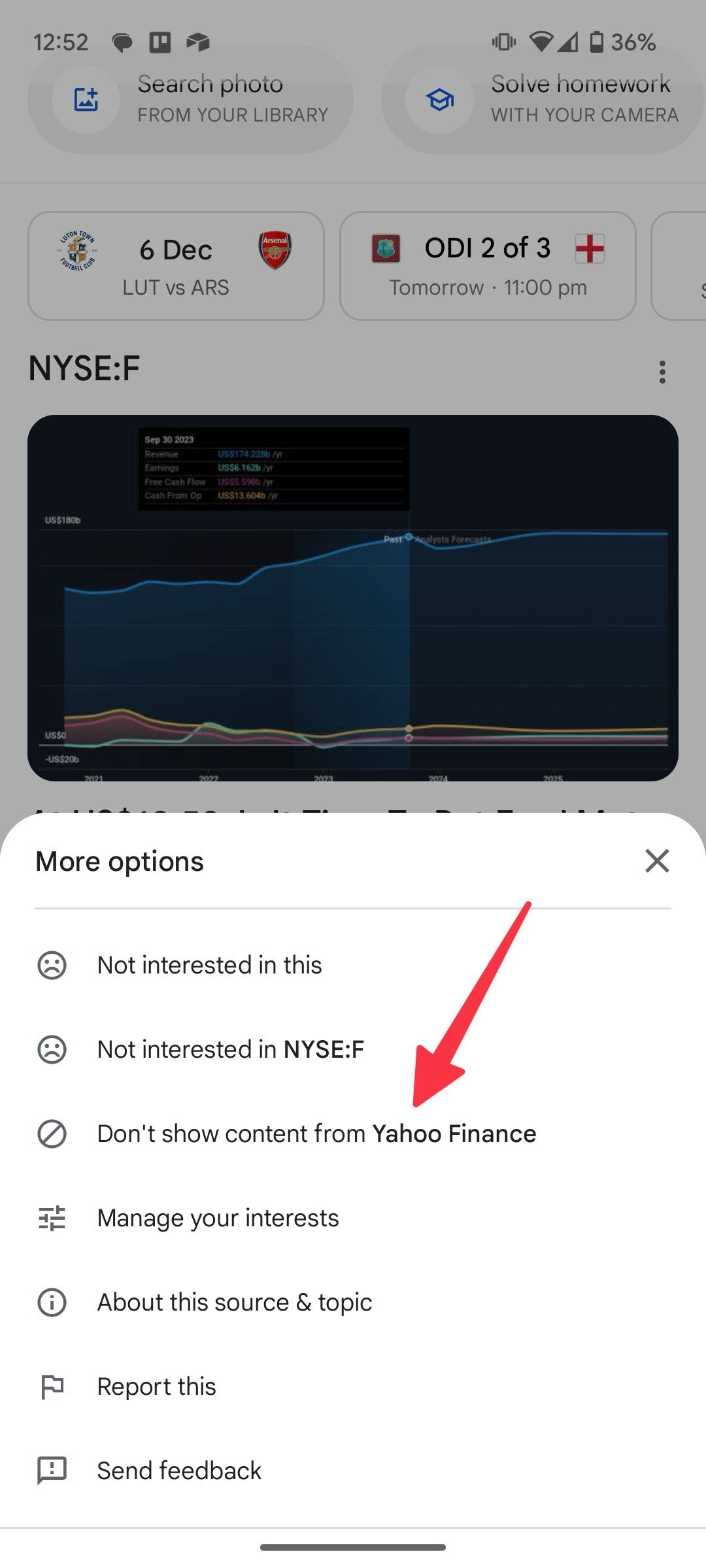Select the flag icon beside Report this
This screenshot has height=1568, width=706.
[53, 1386]
